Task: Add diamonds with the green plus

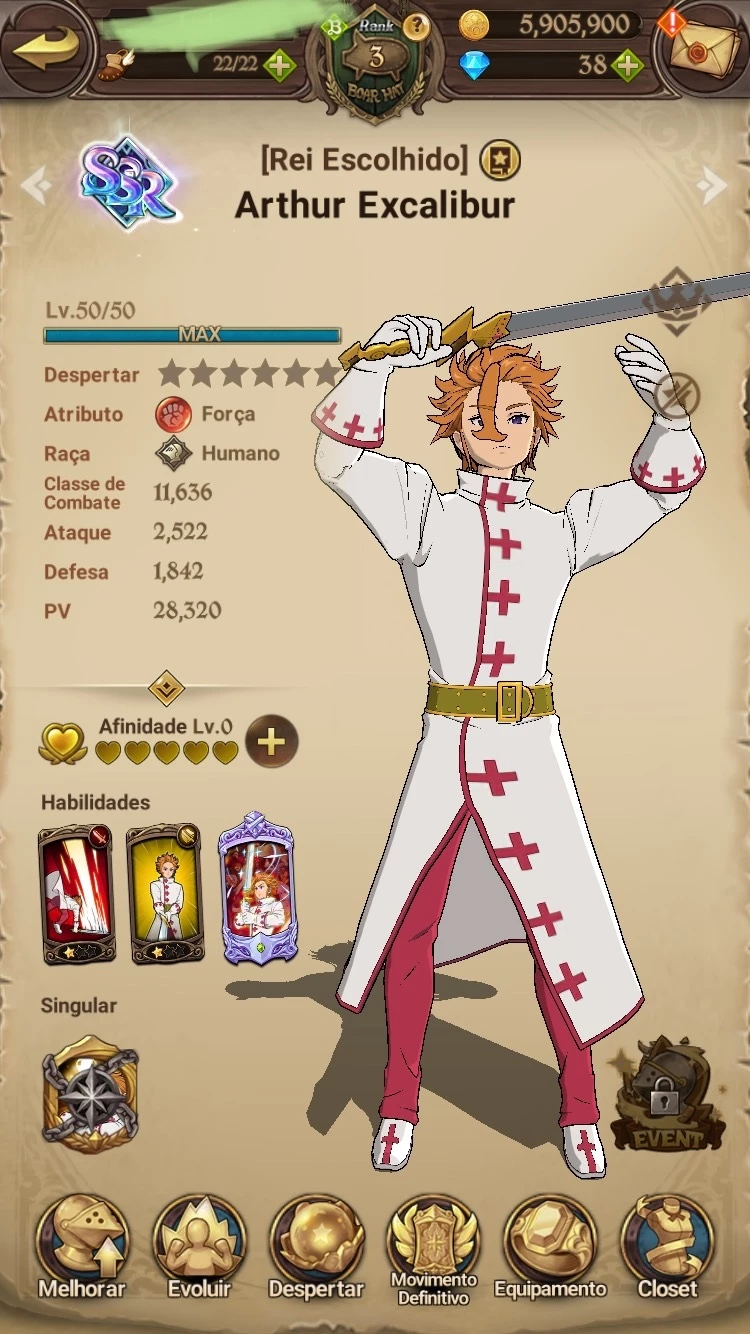Action: pyautogui.click(x=627, y=66)
